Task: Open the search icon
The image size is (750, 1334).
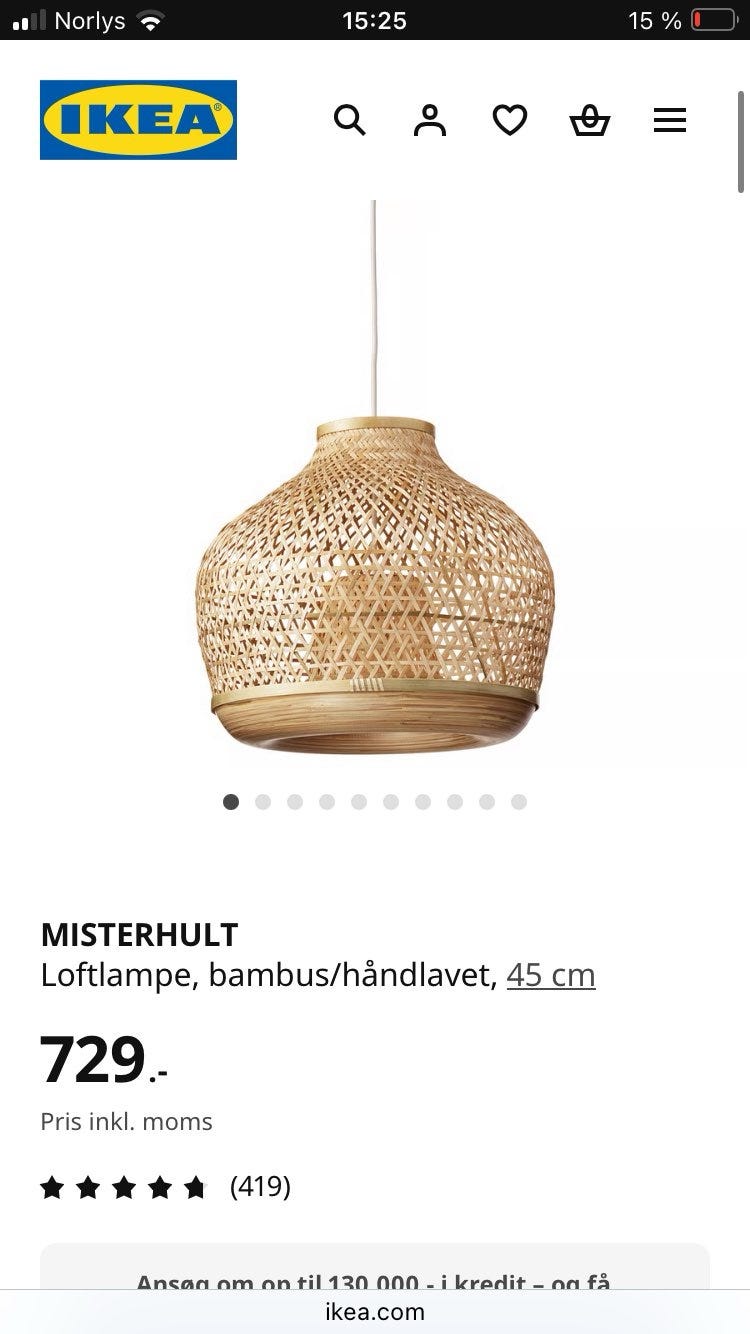Action: 350,120
